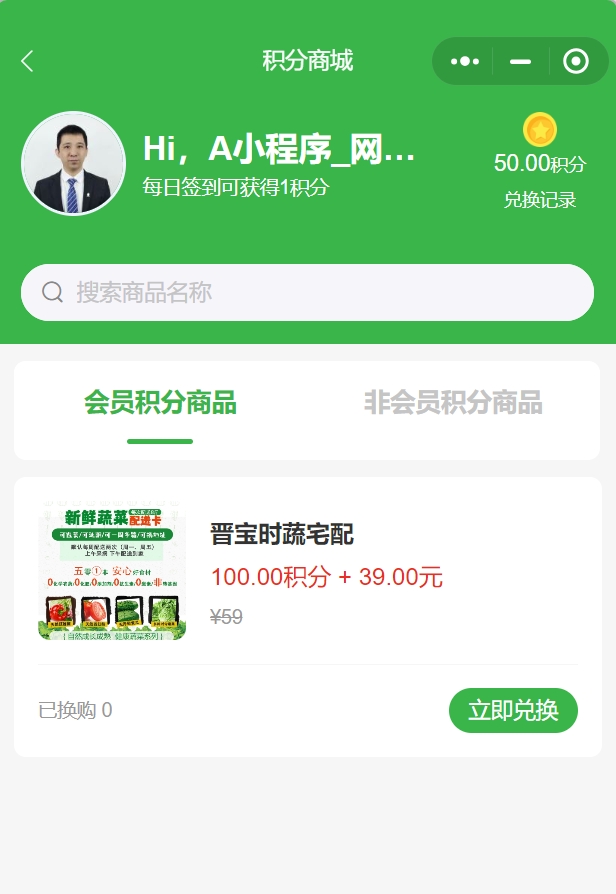Switch to 非会员积分商品 tab
Screen dimensions: 616x894
(453, 403)
